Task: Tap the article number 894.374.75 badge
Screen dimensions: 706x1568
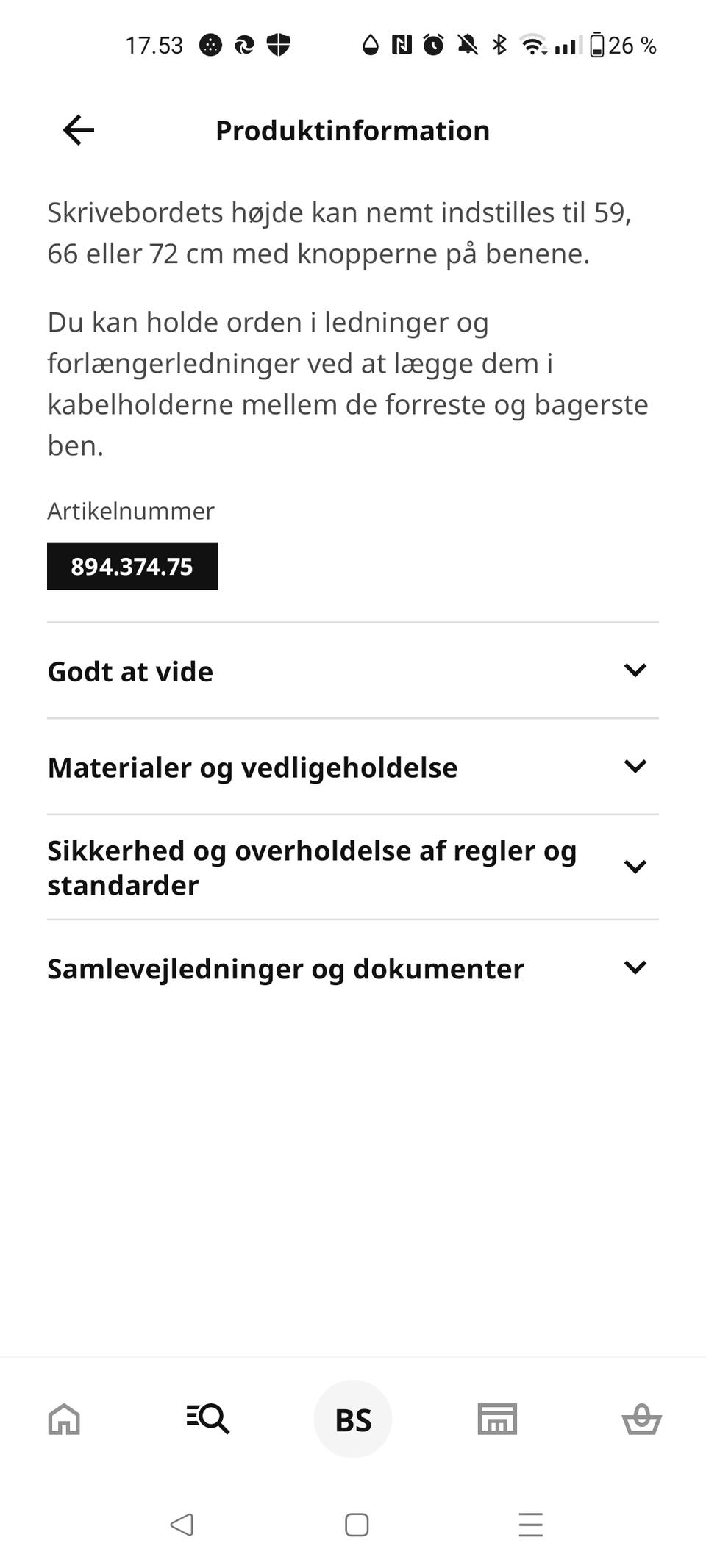Action: (x=132, y=566)
